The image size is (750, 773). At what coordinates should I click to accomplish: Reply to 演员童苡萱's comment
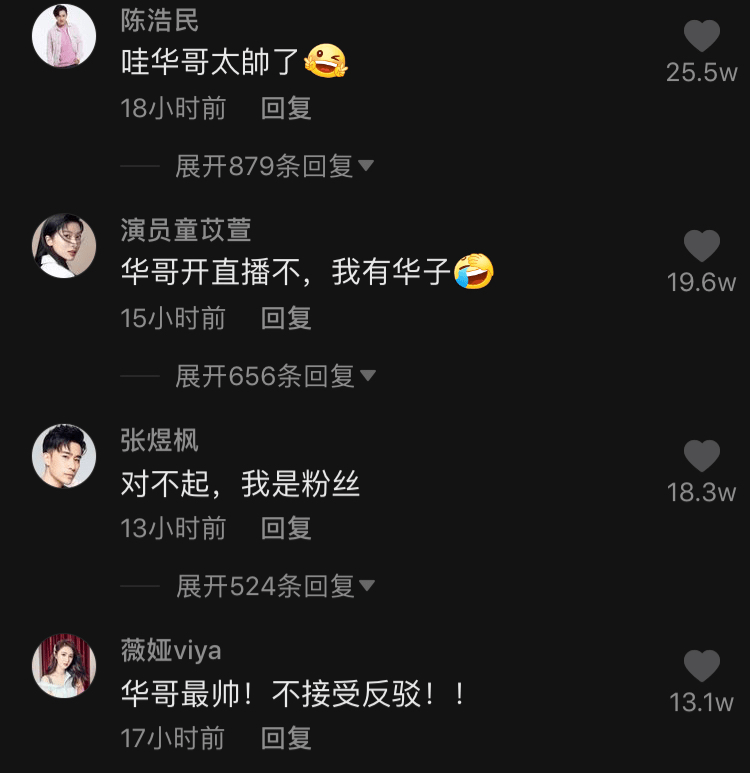click(x=286, y=318)
